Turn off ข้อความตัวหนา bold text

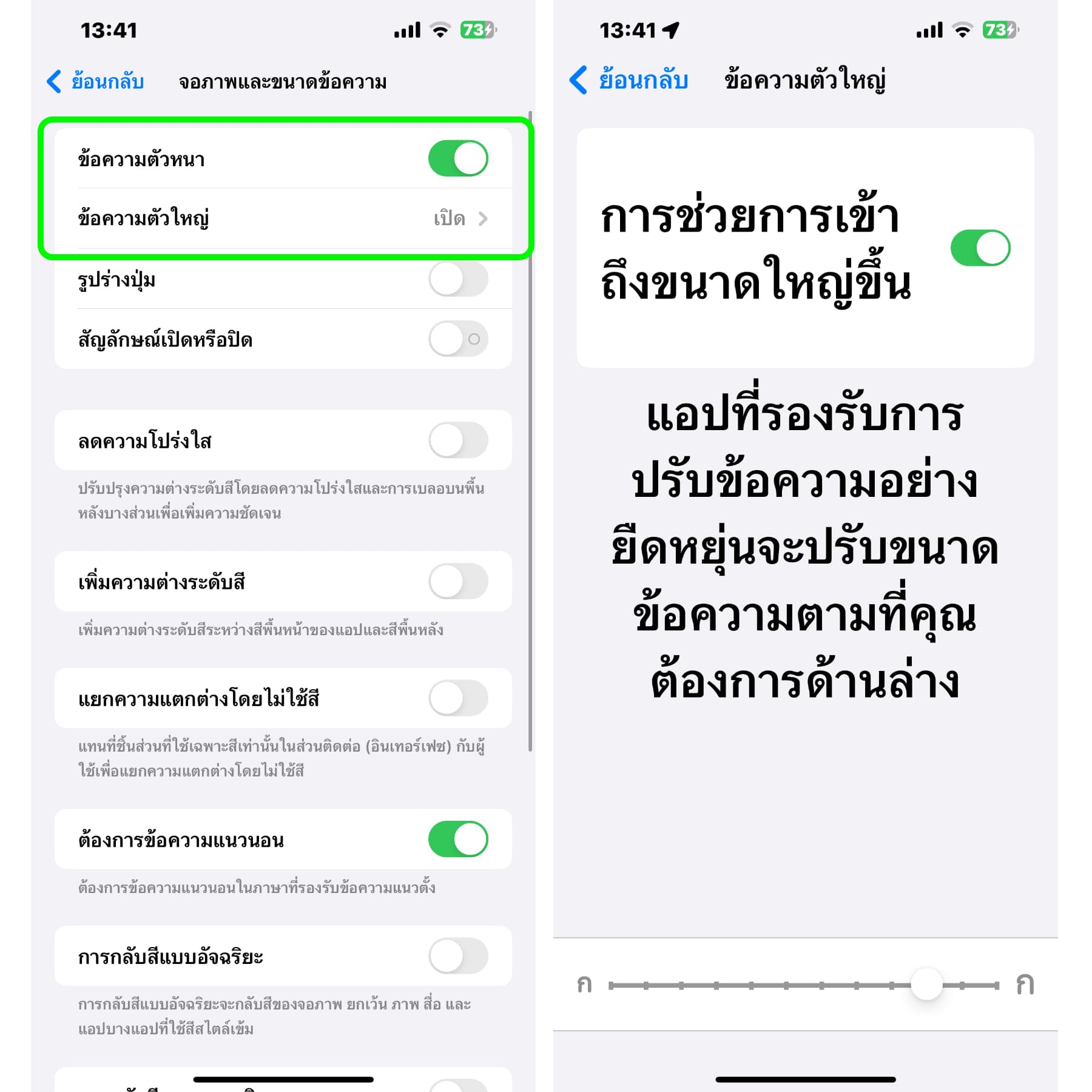pos(458,159)
